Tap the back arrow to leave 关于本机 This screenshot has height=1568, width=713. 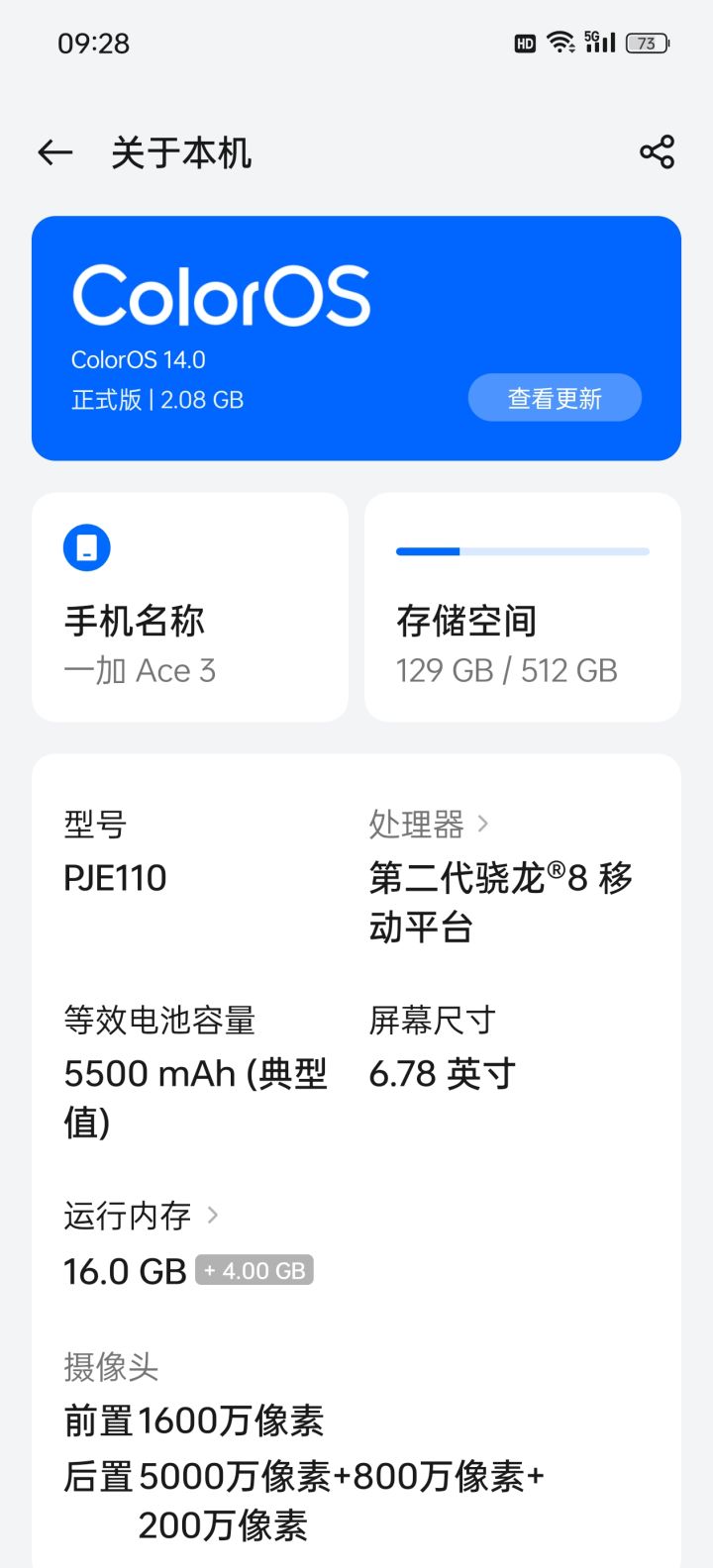(x=54, y=151)
